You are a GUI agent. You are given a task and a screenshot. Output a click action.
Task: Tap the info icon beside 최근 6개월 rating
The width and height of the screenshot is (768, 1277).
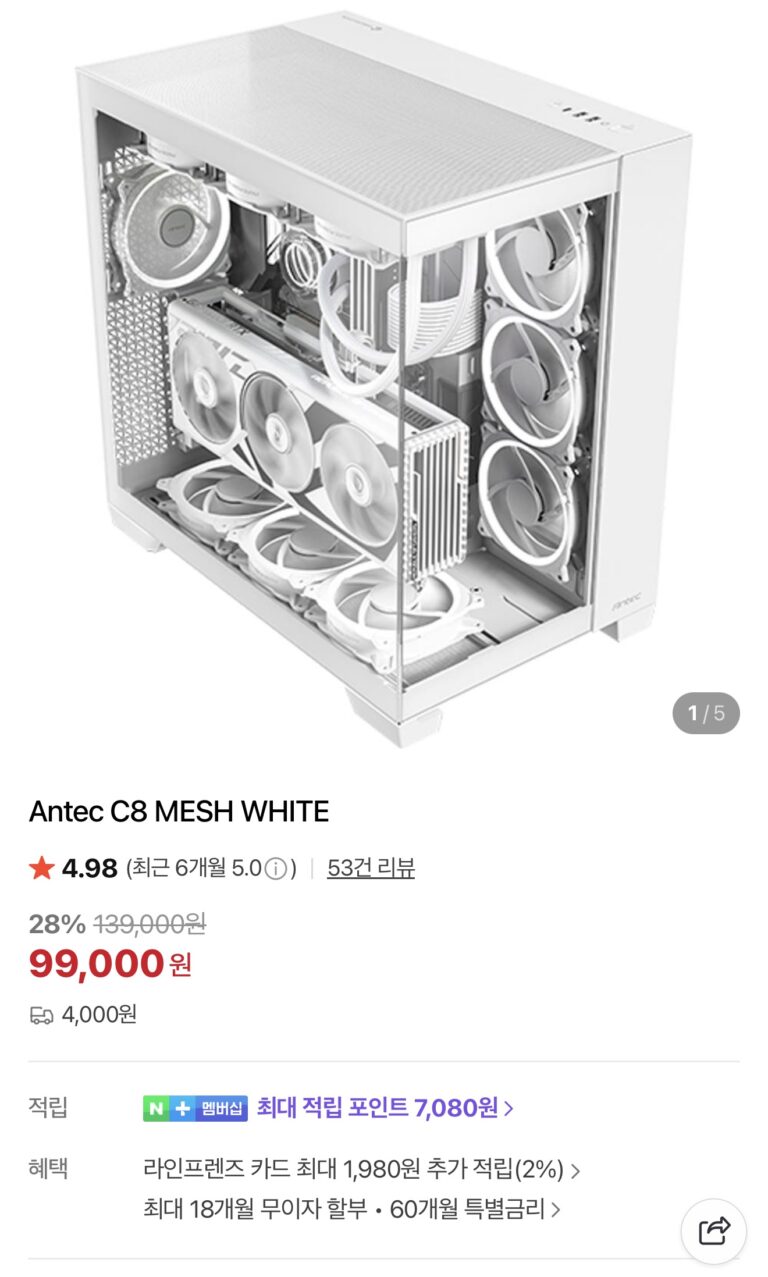tap(276, 868)
